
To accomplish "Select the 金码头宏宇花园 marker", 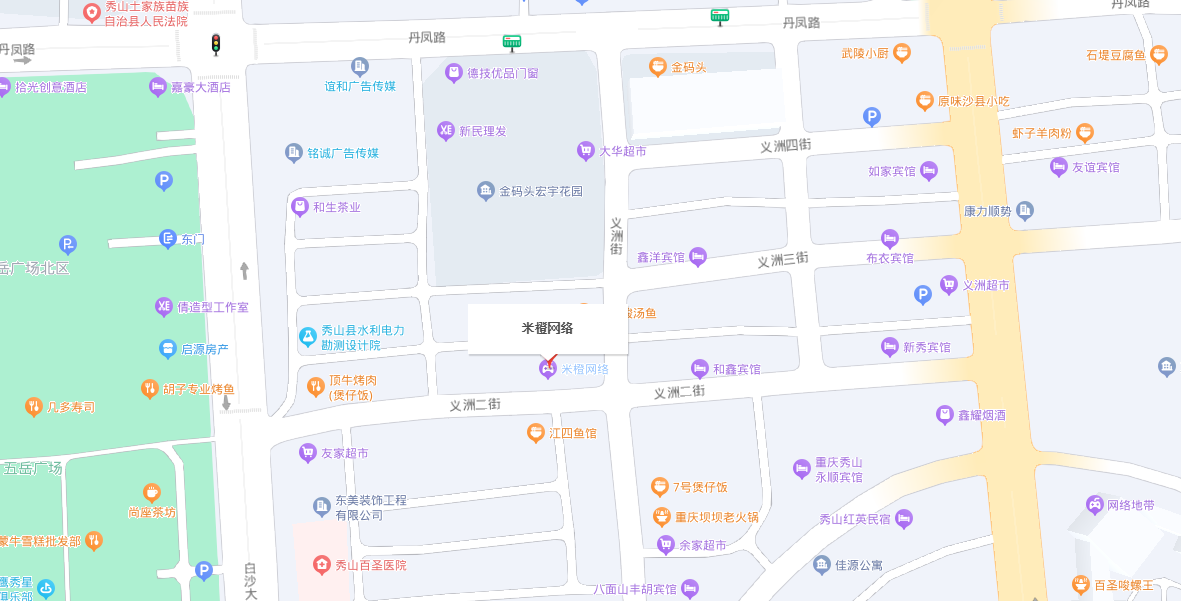I will (x=486, y=190).
